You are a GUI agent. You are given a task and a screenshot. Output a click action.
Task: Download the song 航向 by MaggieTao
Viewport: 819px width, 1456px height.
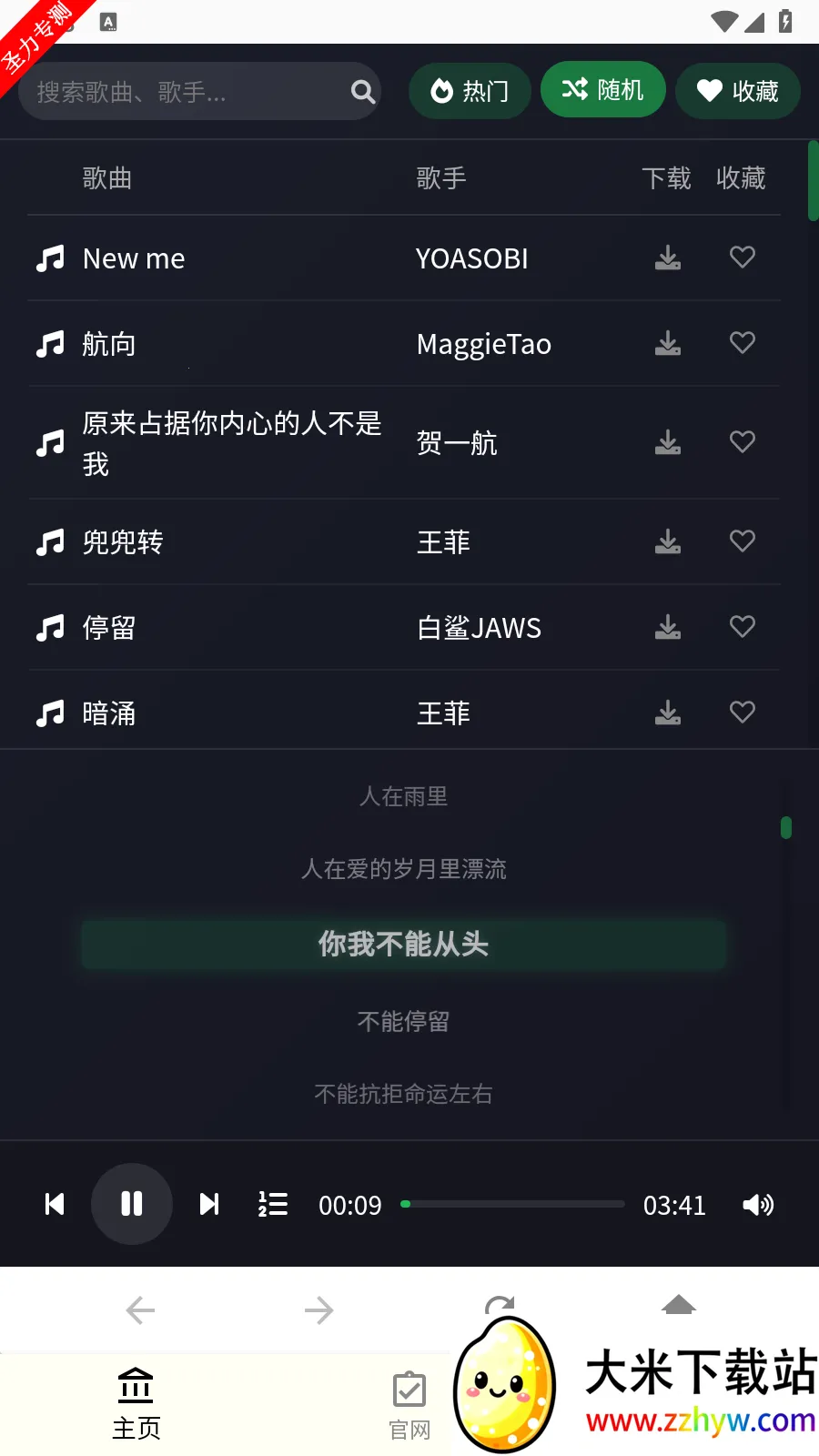(x=668, y=343)
